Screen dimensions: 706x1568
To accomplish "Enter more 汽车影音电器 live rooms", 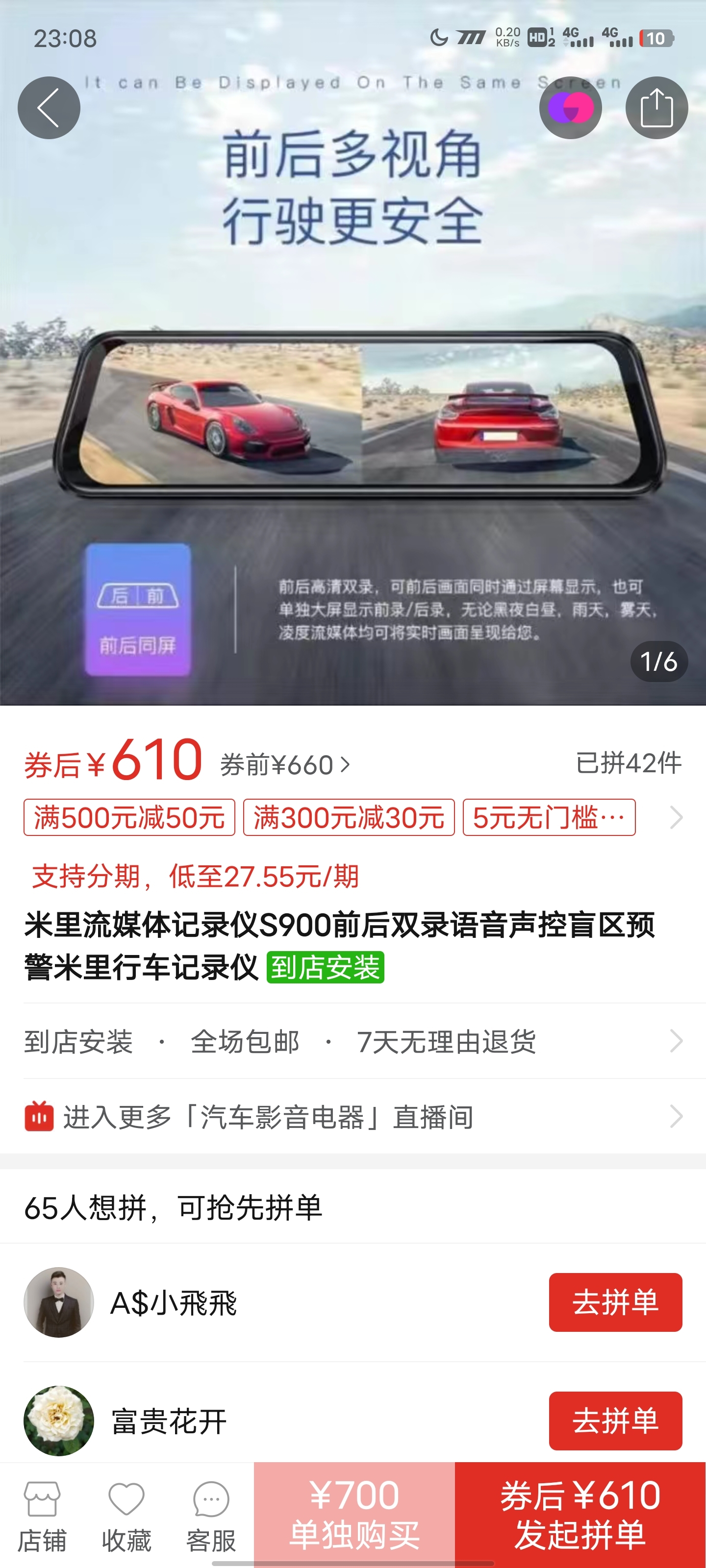I will click(353, 1117).
